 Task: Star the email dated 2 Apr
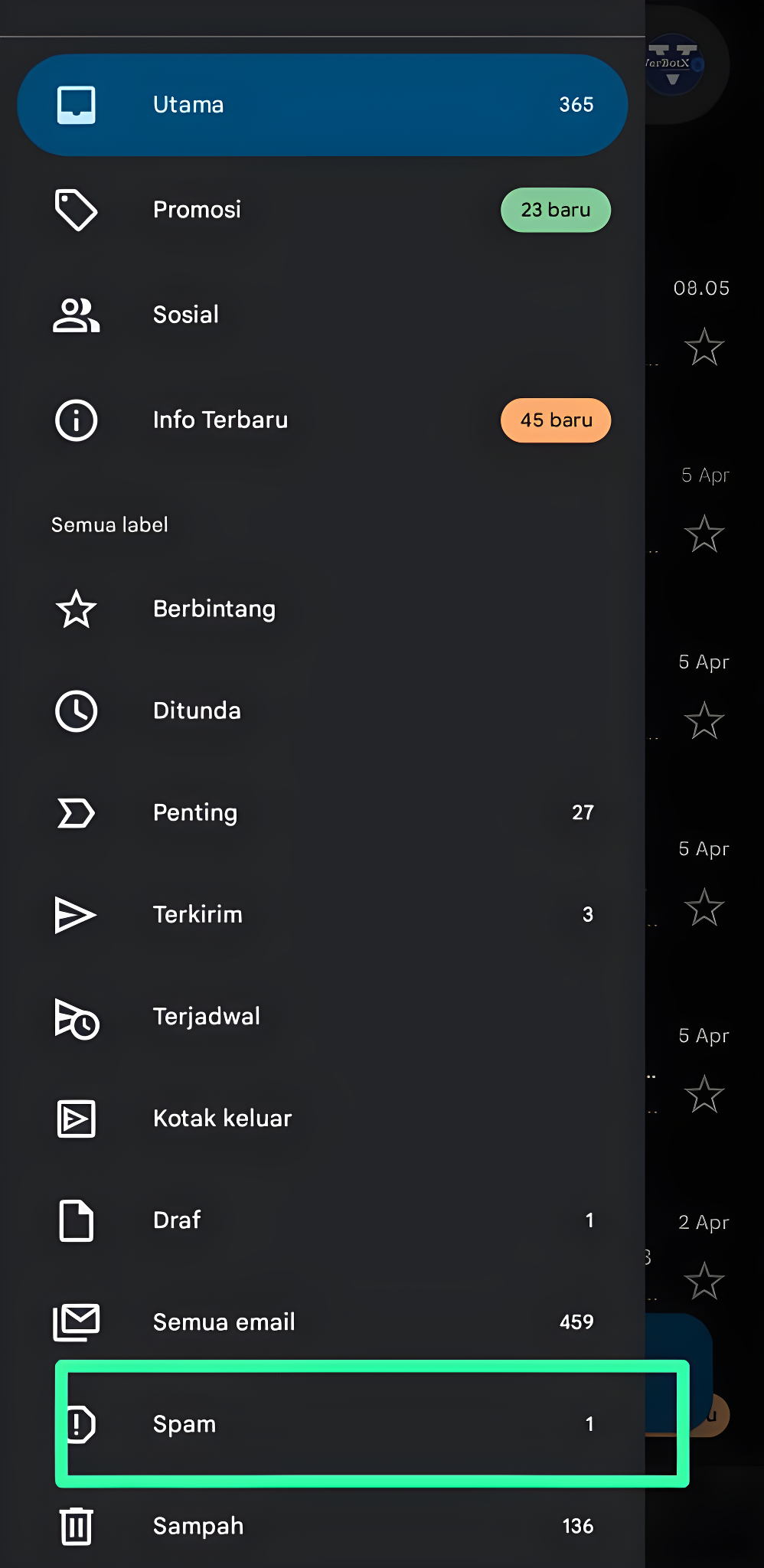704,1282
